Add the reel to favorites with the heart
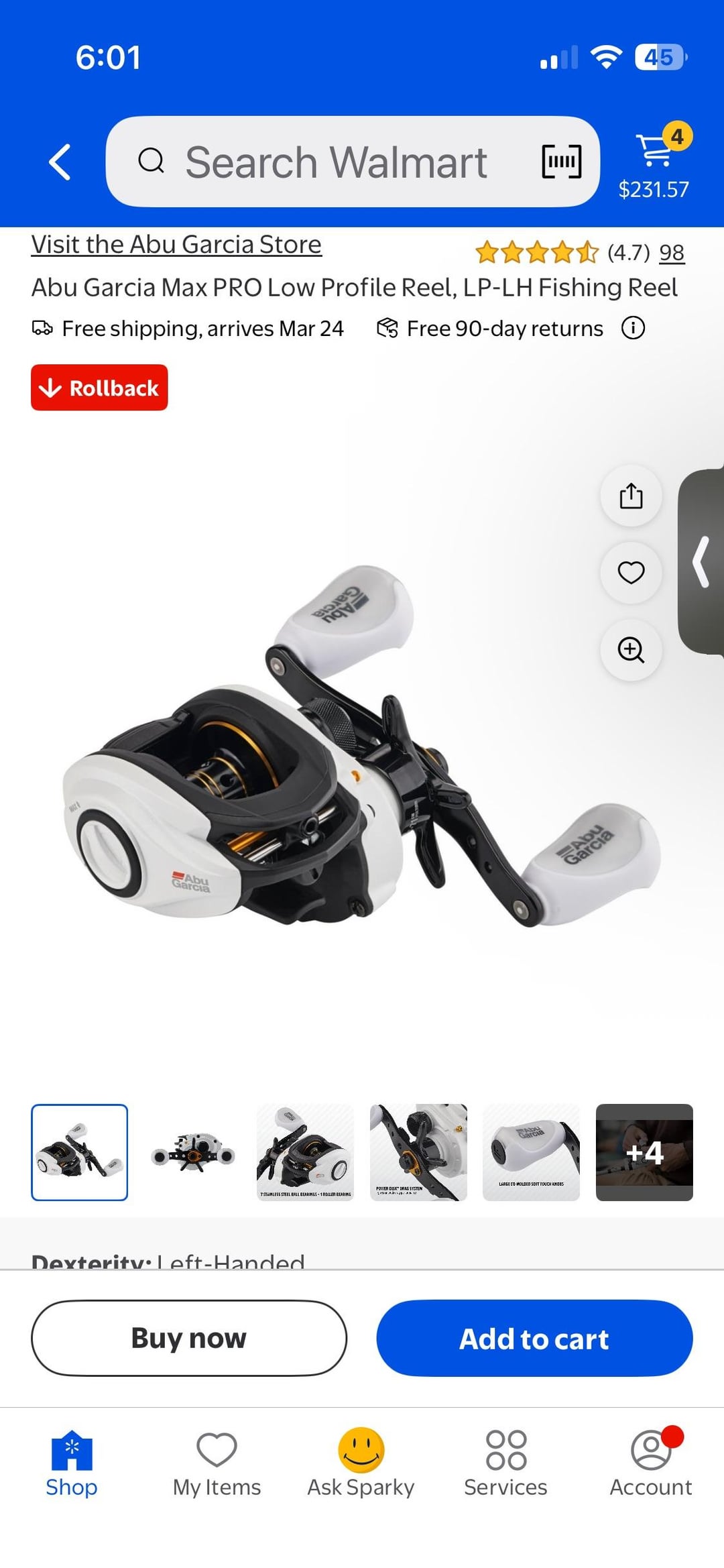This screenshot has height=1568, width=724. click(631, 573)
